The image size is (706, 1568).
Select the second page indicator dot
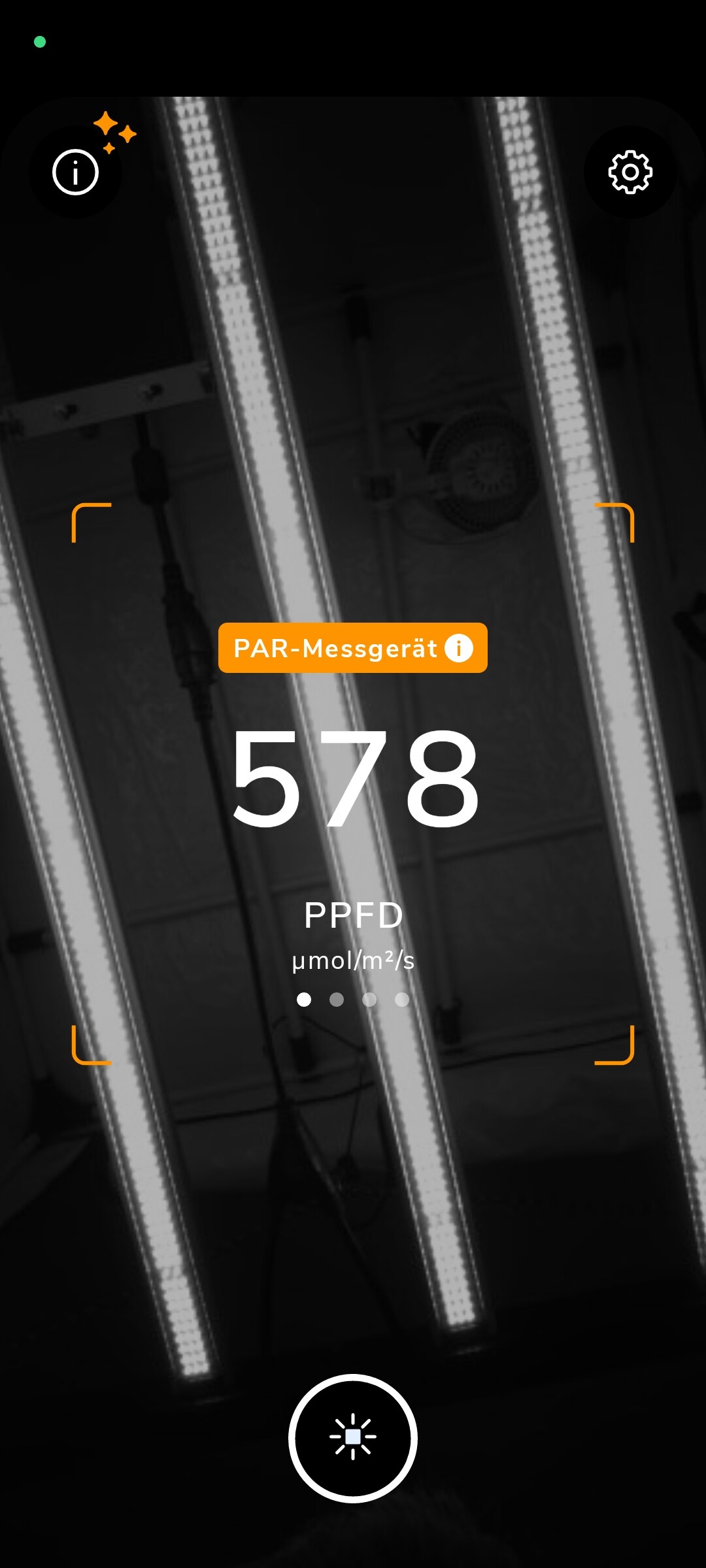[337, 1000]
